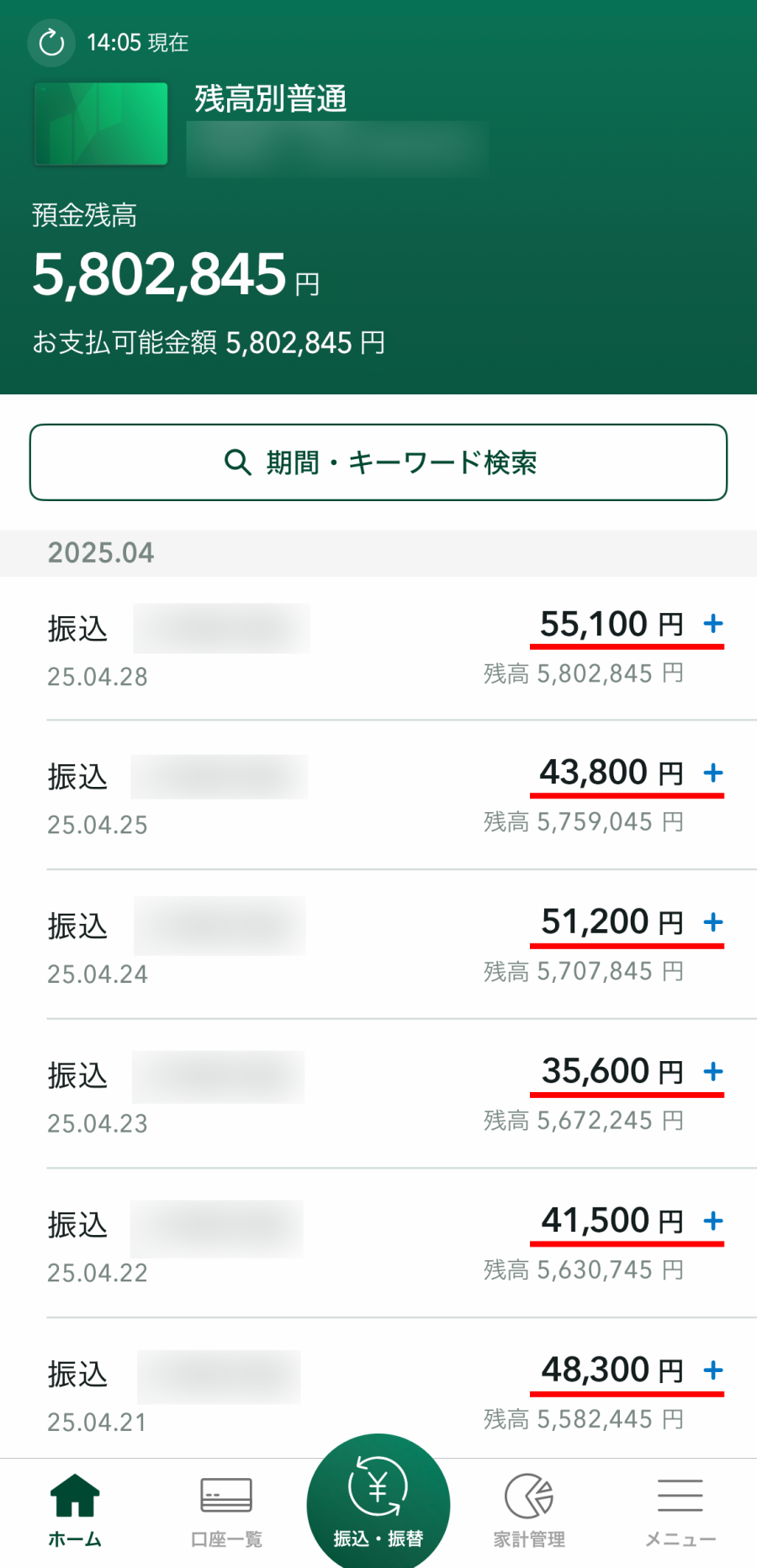Switch to the 家計管理 tab

point(529,1513)
